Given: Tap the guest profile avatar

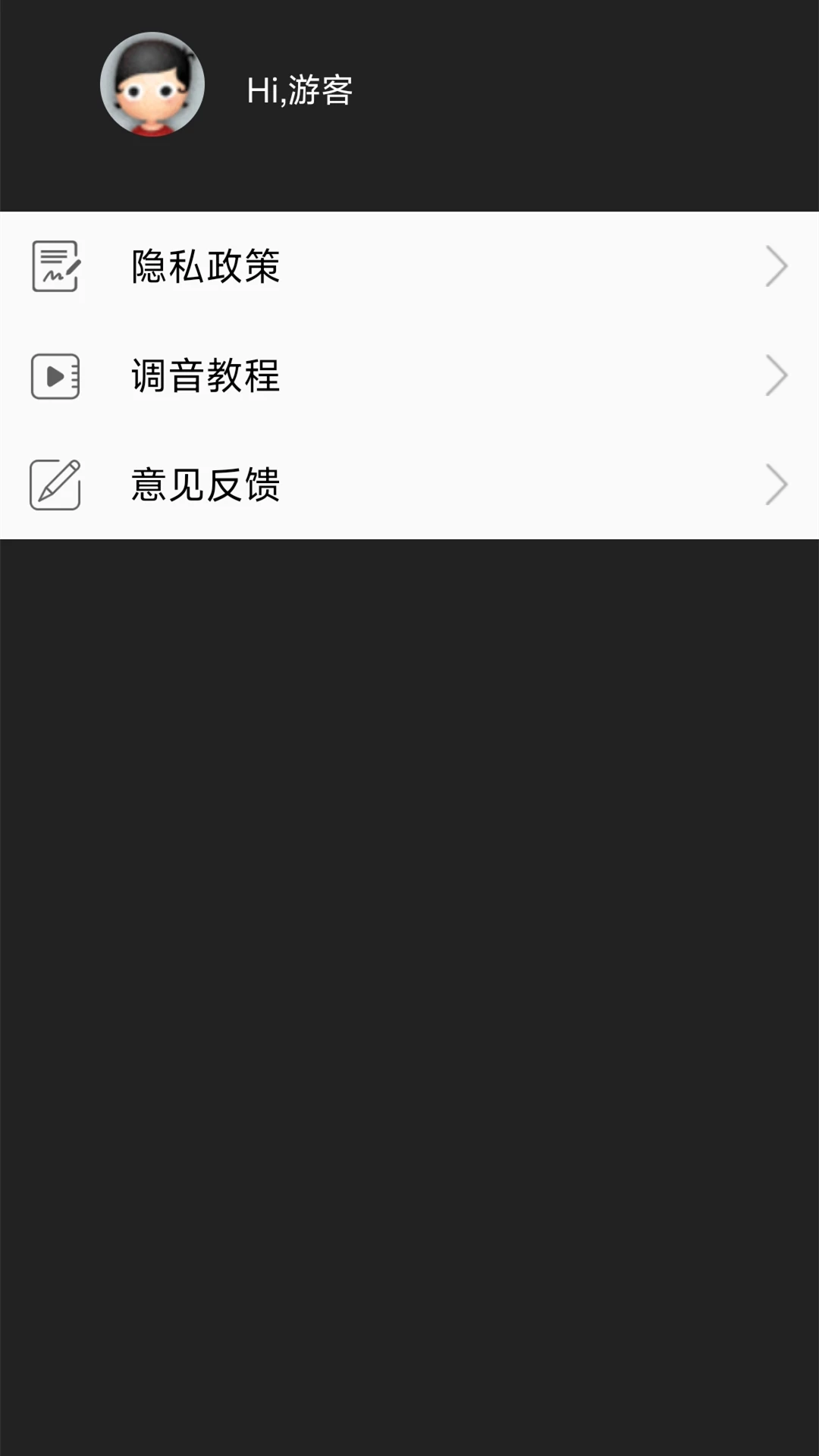Looking at the screenshot, I should (152, 84).
